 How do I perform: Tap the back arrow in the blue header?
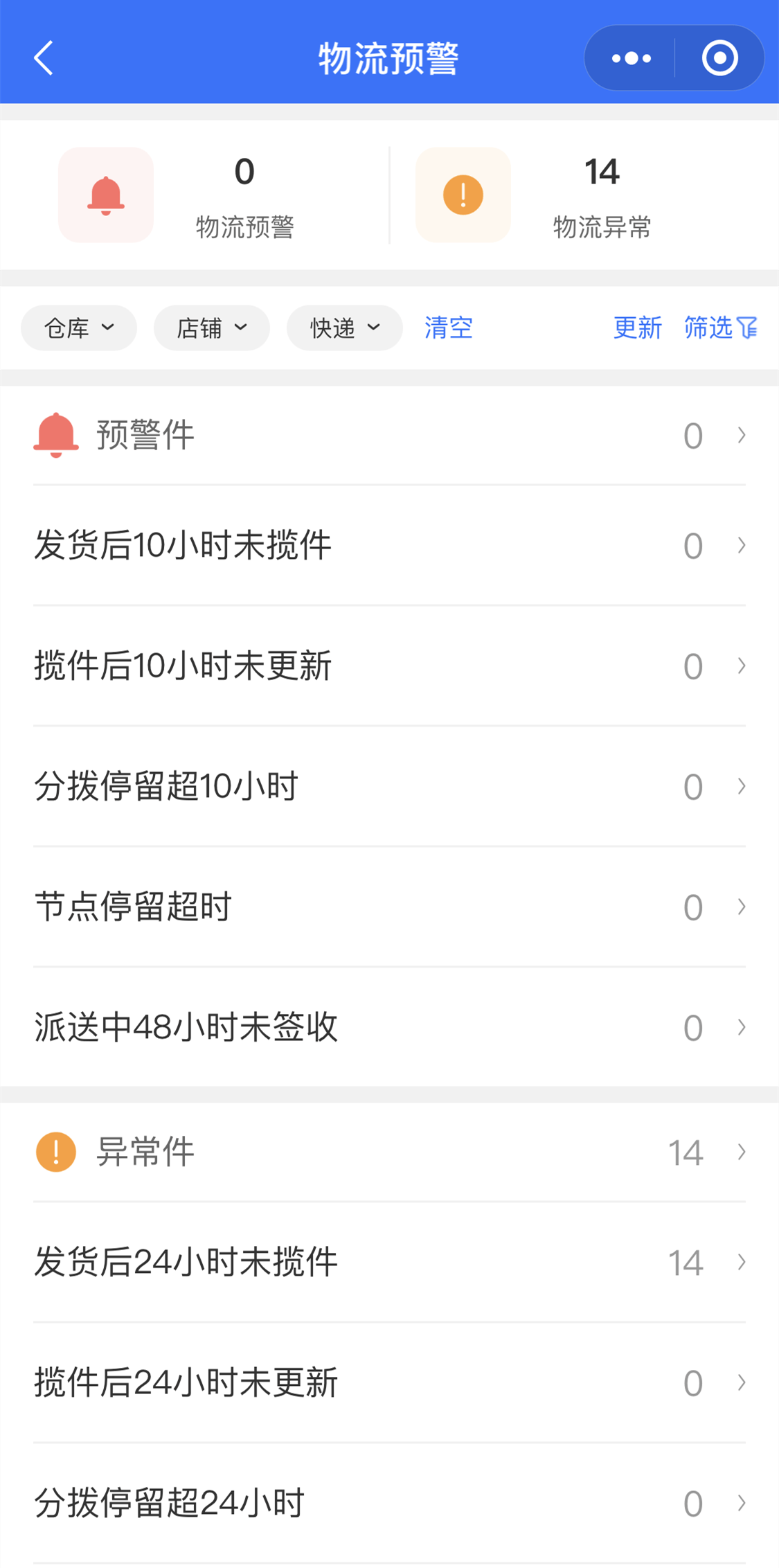click(43, 57)
